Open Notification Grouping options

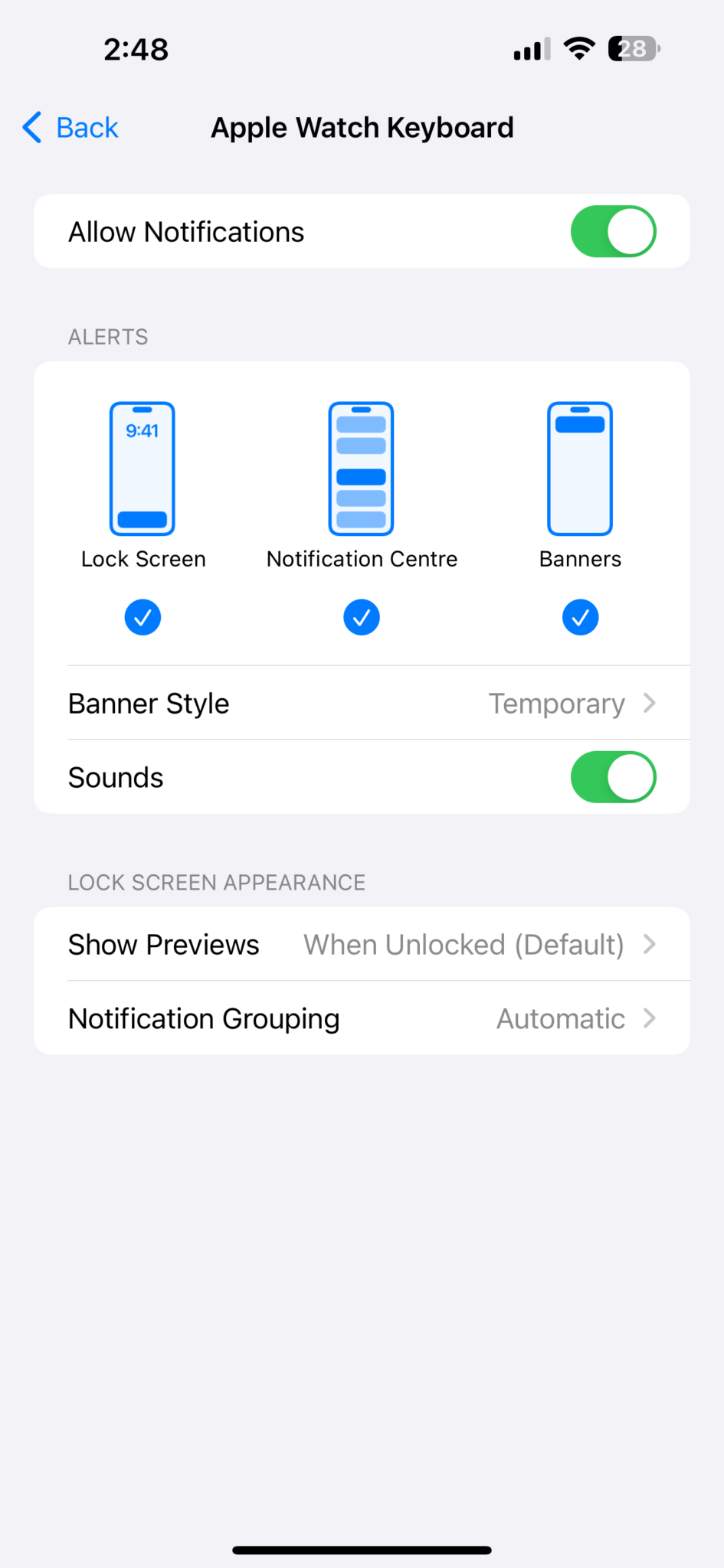pyautogui.click(x=362, y=1018)
